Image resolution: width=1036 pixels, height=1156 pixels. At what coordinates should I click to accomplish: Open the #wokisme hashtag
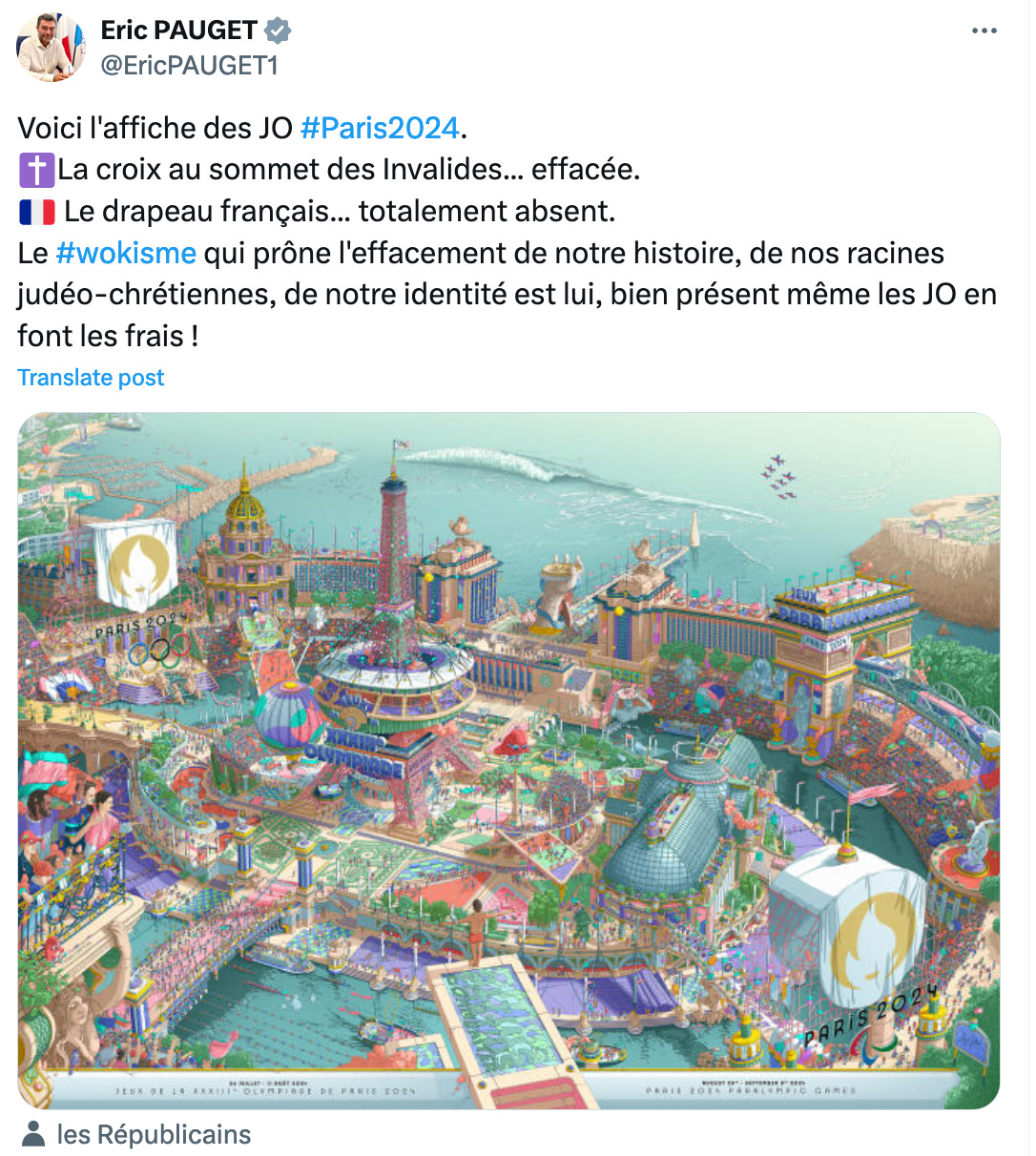[x=126, y=253]
